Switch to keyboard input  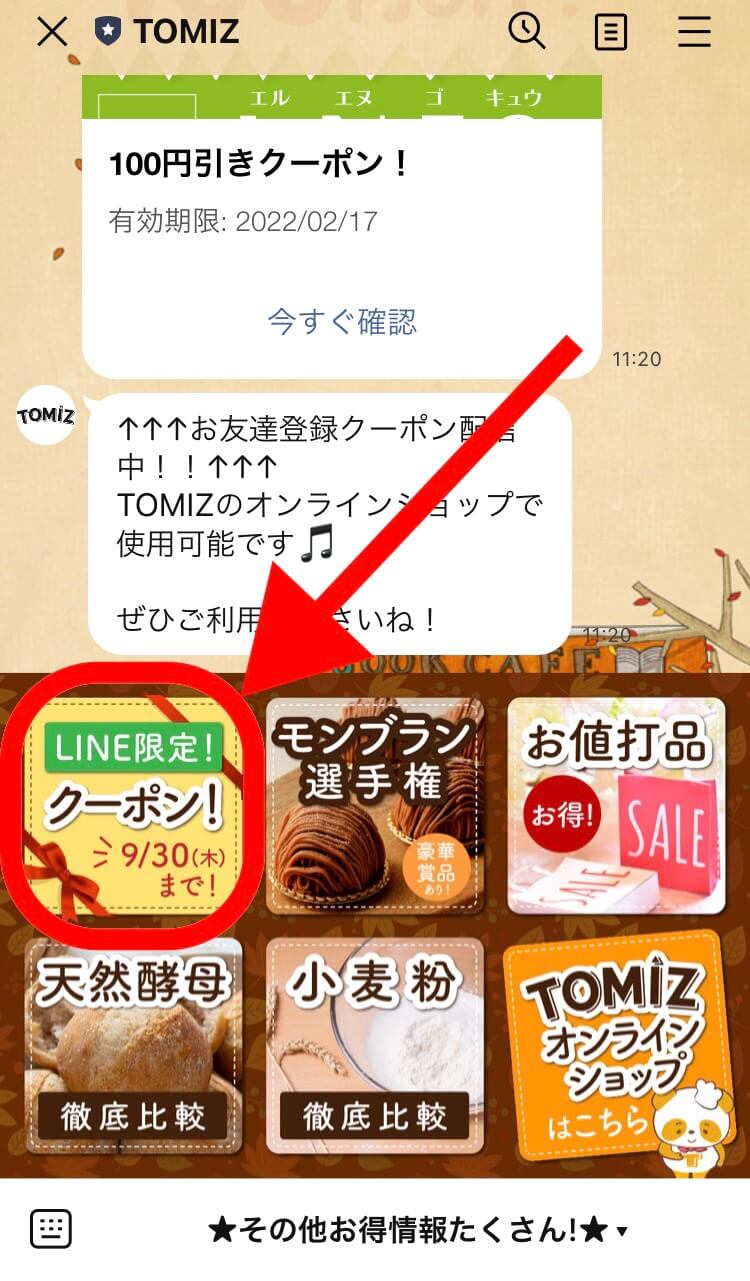(51, 1229)
